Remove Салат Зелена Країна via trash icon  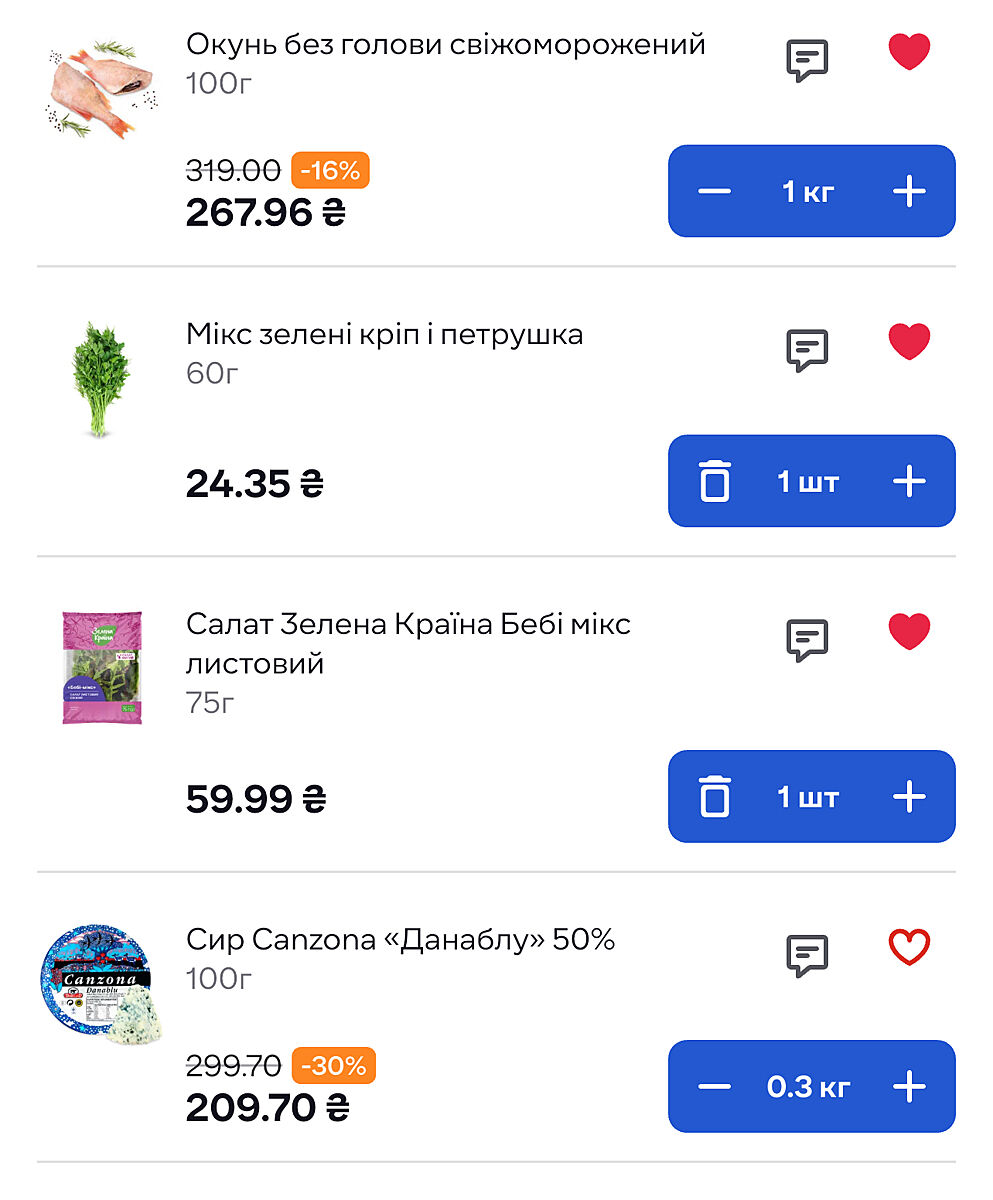(x=714, y=797)
